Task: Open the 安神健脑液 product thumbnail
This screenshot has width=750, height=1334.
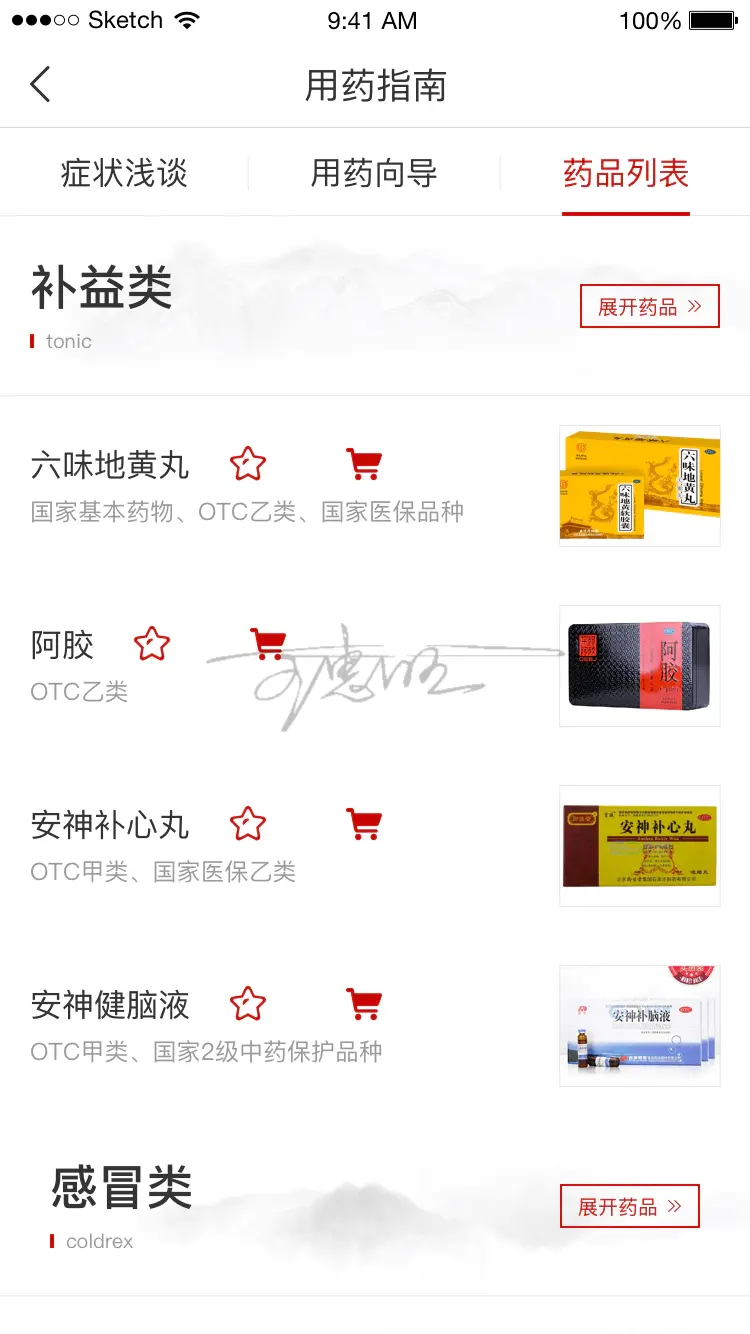Action: [640, 1026]
